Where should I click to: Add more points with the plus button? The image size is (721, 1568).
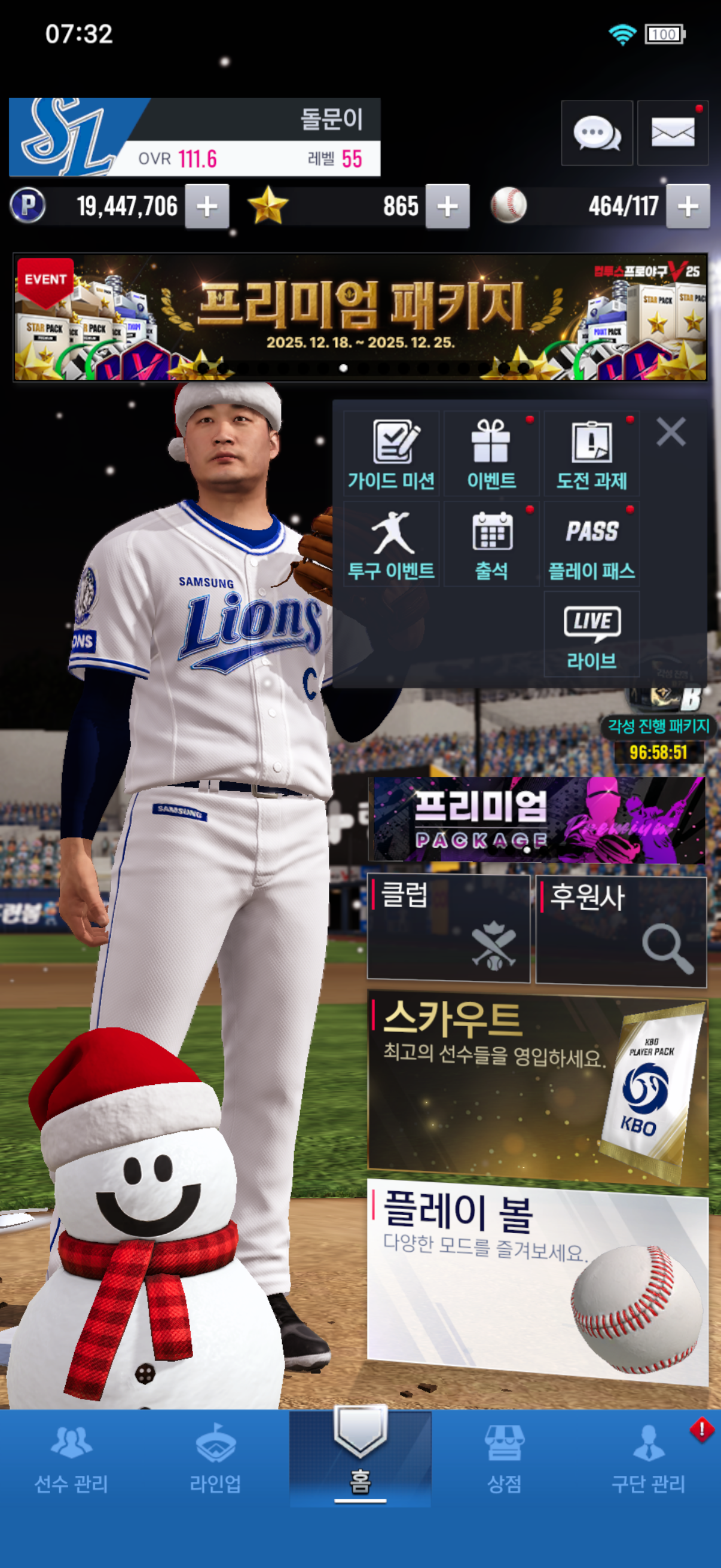207,206
